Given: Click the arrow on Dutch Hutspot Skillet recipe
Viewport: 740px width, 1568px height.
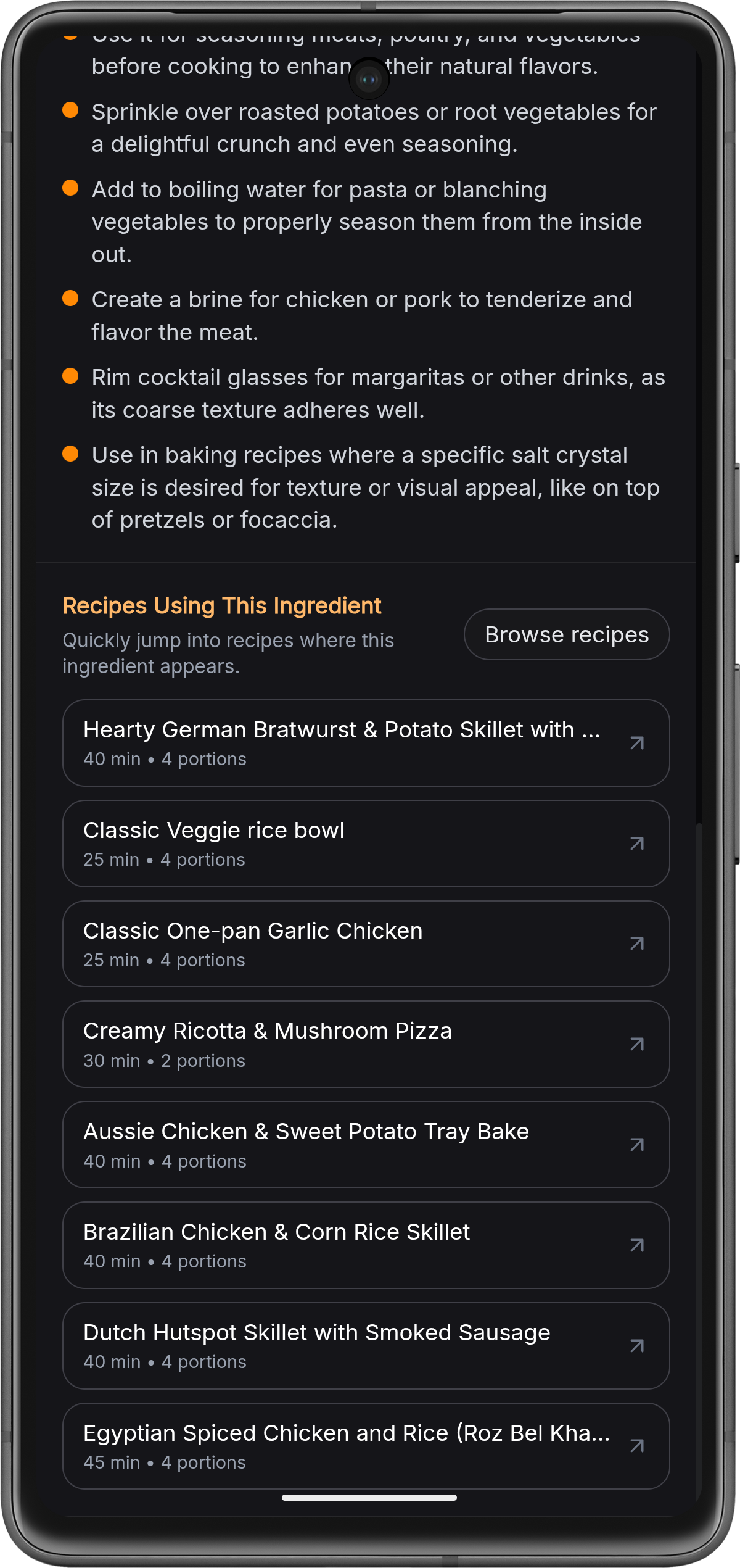Looking at the screenshot, I should pyautogui.click(x=638, y=1346).
